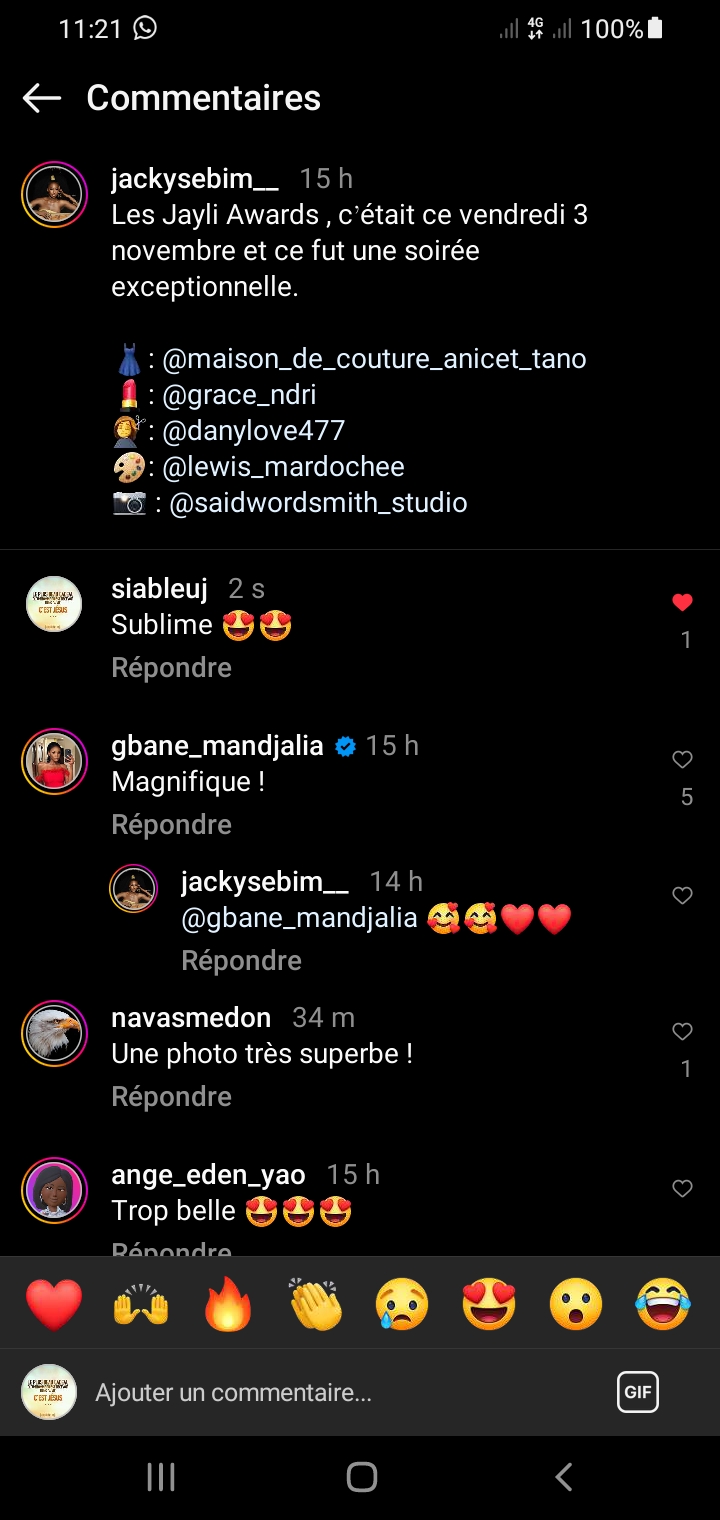Open navasmedon's profile picture
Image resolution: width=720 pixels, height=1520 pixels.
click(x=54, y=1034)
